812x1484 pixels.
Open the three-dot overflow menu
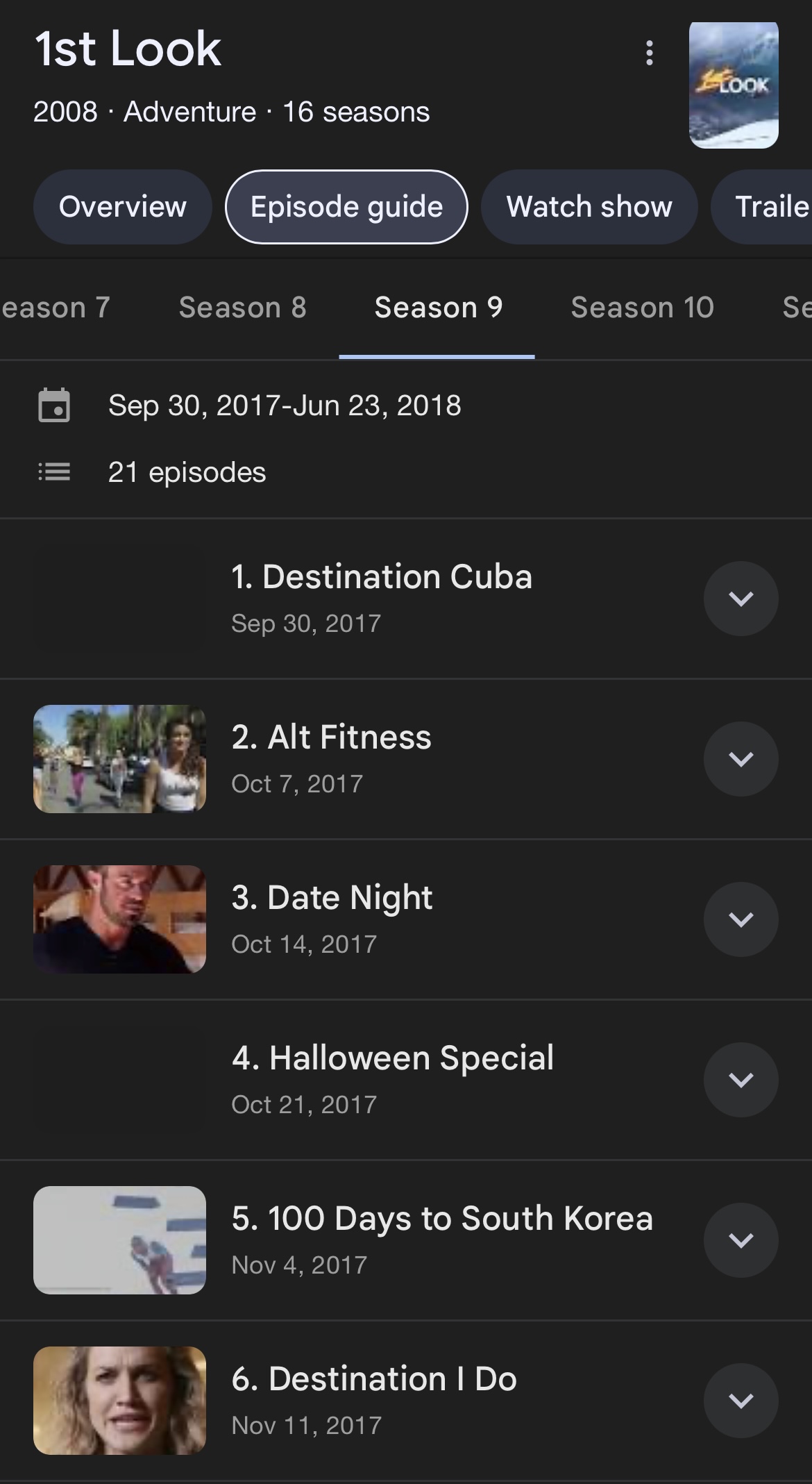(x=649, y=53)
